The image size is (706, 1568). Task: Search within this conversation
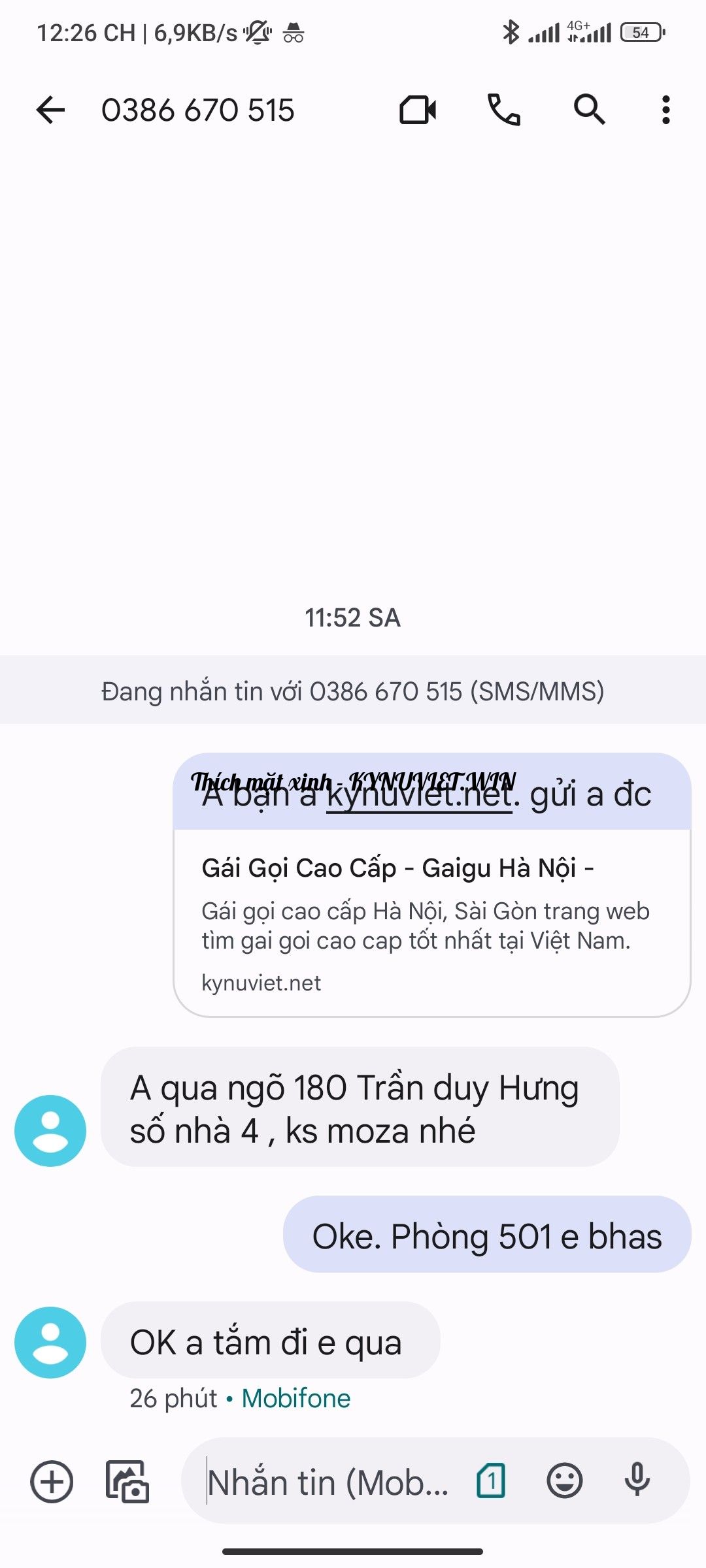(x=589, y=110)
